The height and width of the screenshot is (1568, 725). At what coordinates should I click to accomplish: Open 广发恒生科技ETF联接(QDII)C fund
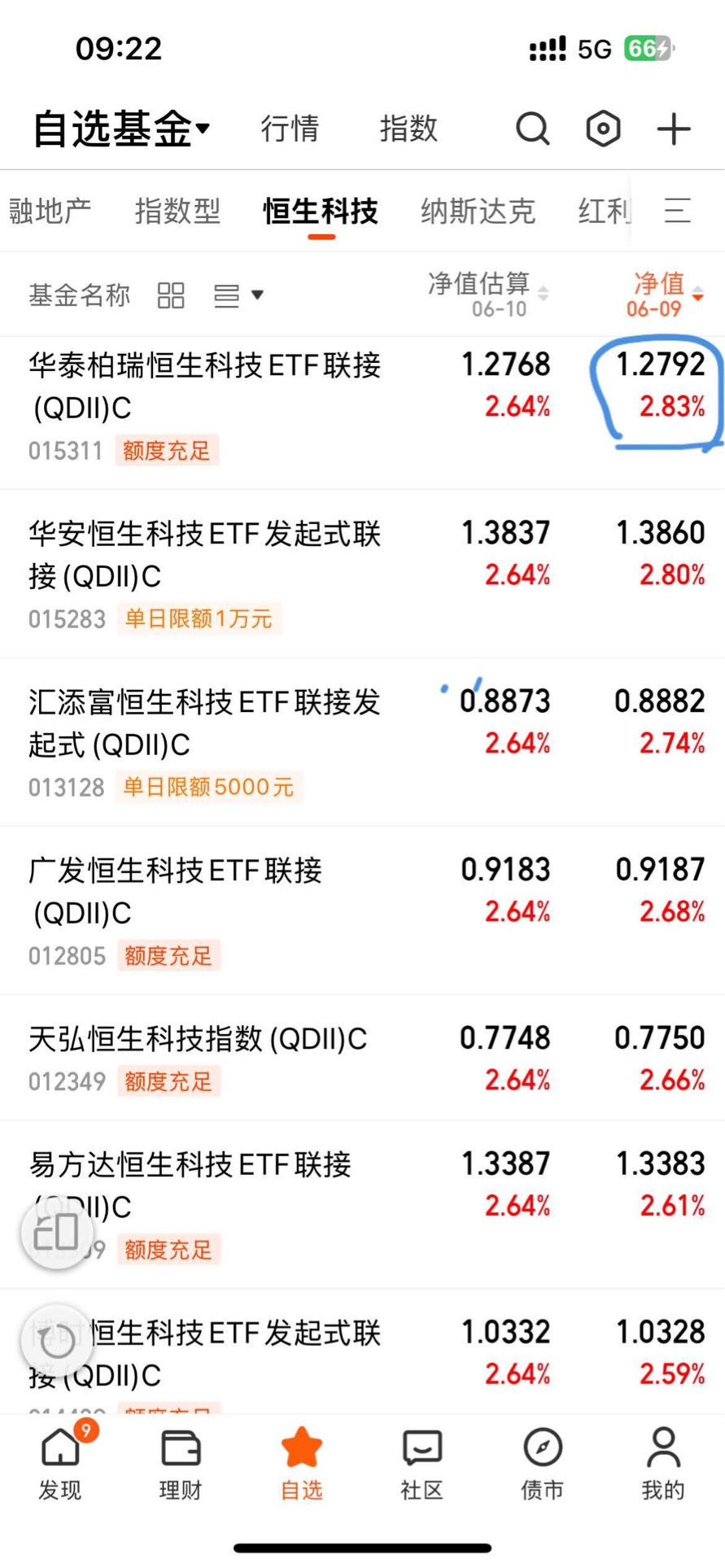(x=362, y=911)
